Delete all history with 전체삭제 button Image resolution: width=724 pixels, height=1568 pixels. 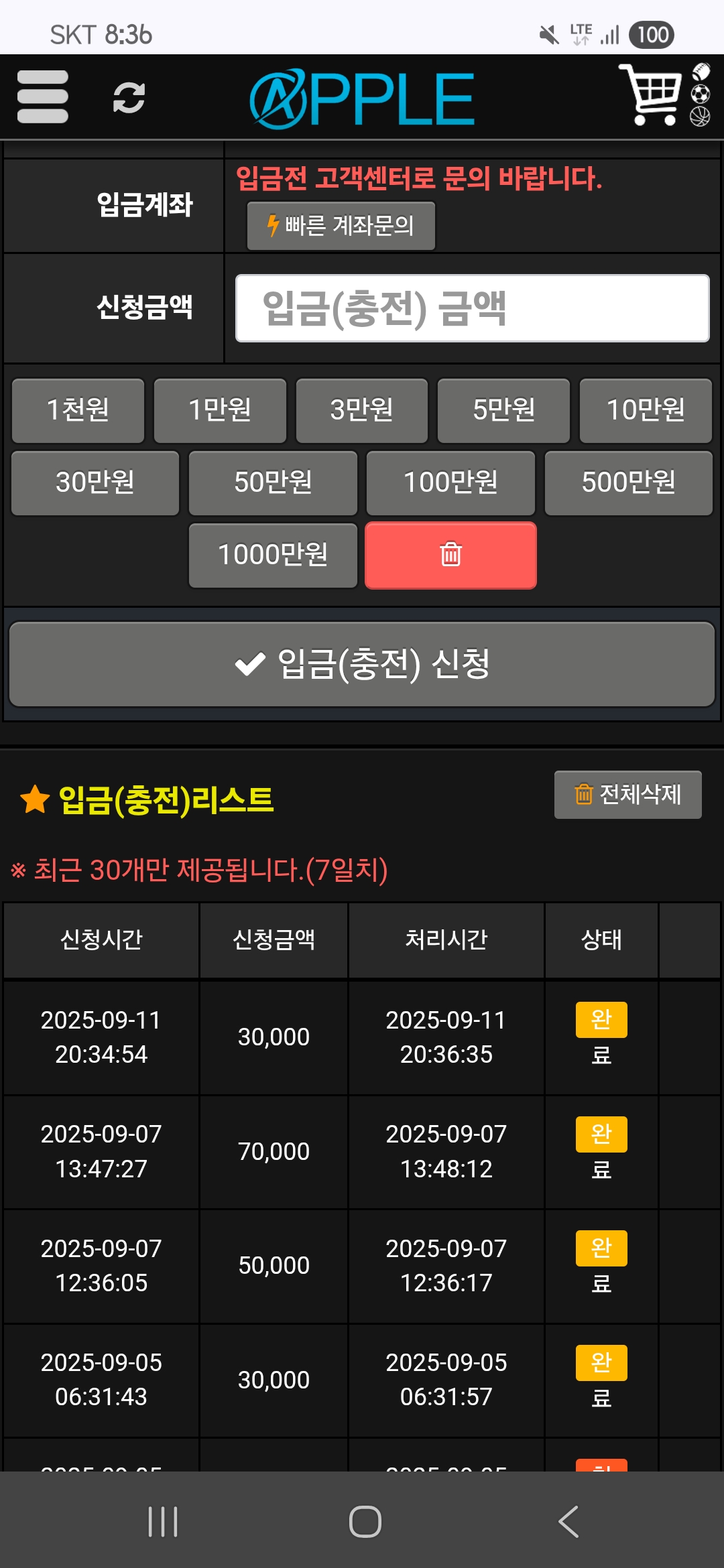pyautogui.click(x=627, y=795)
